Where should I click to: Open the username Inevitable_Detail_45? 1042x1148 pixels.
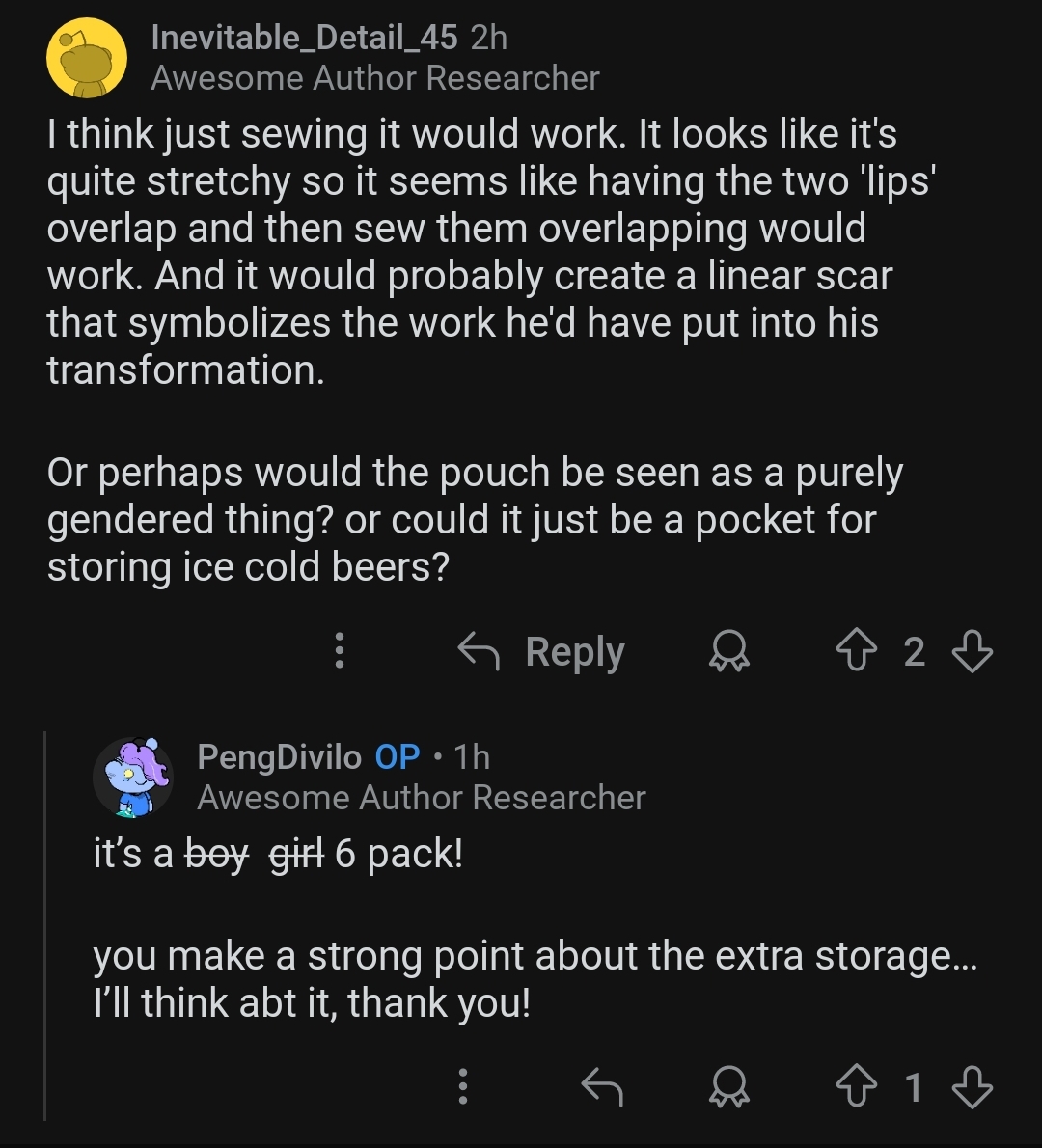point(304,38)
